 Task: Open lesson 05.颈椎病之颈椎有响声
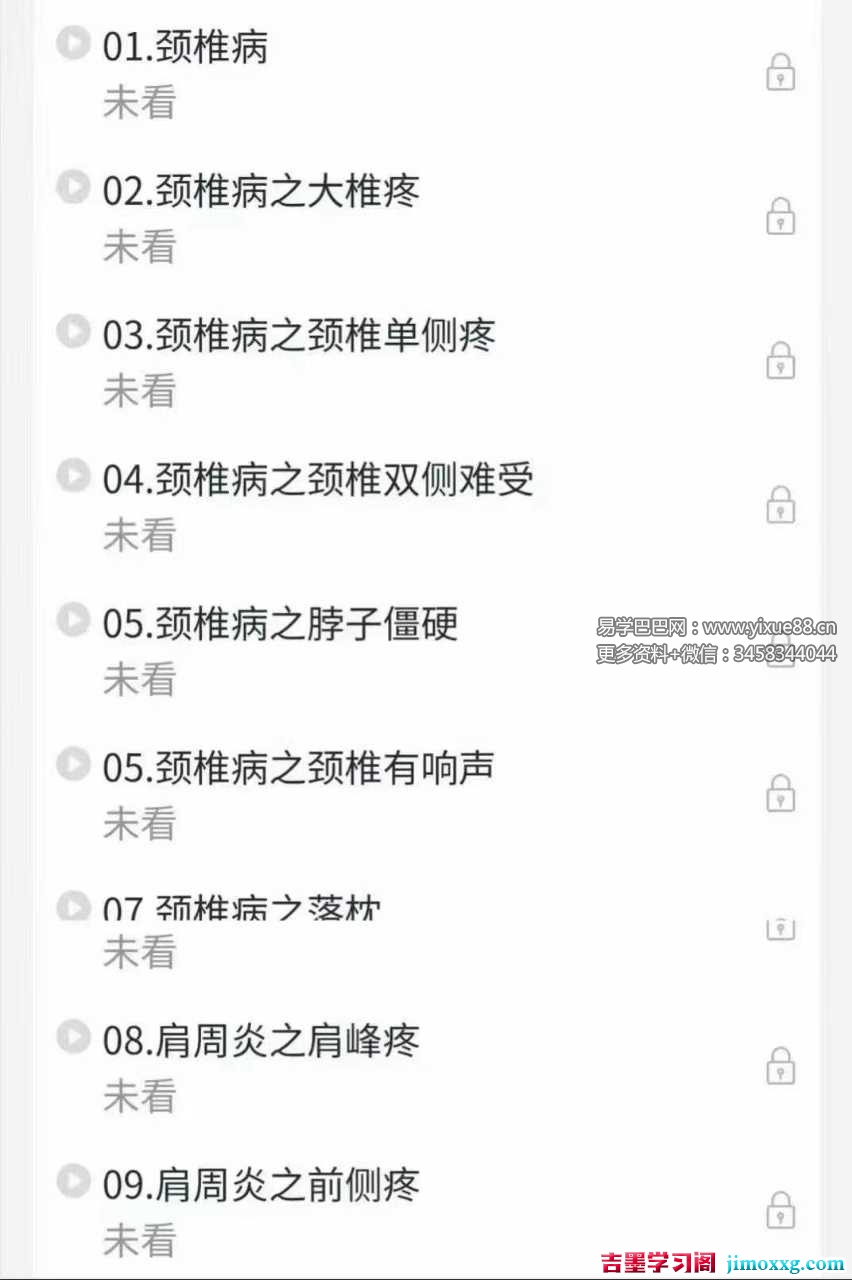coord(297,768)
